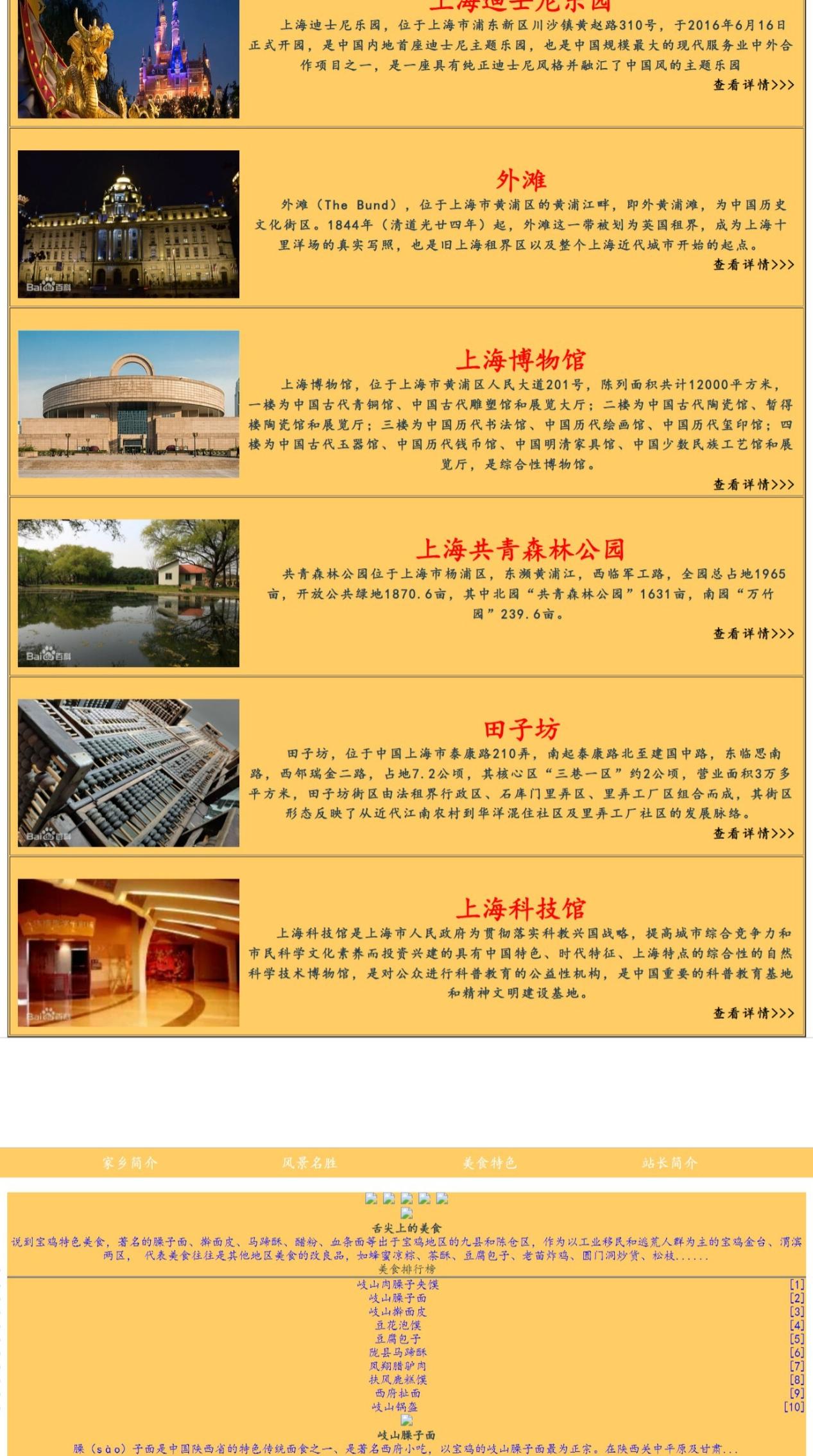Open 扶风鹿糕馍 link
This screenshot has width=813, height=1456.
[398, 1380]
